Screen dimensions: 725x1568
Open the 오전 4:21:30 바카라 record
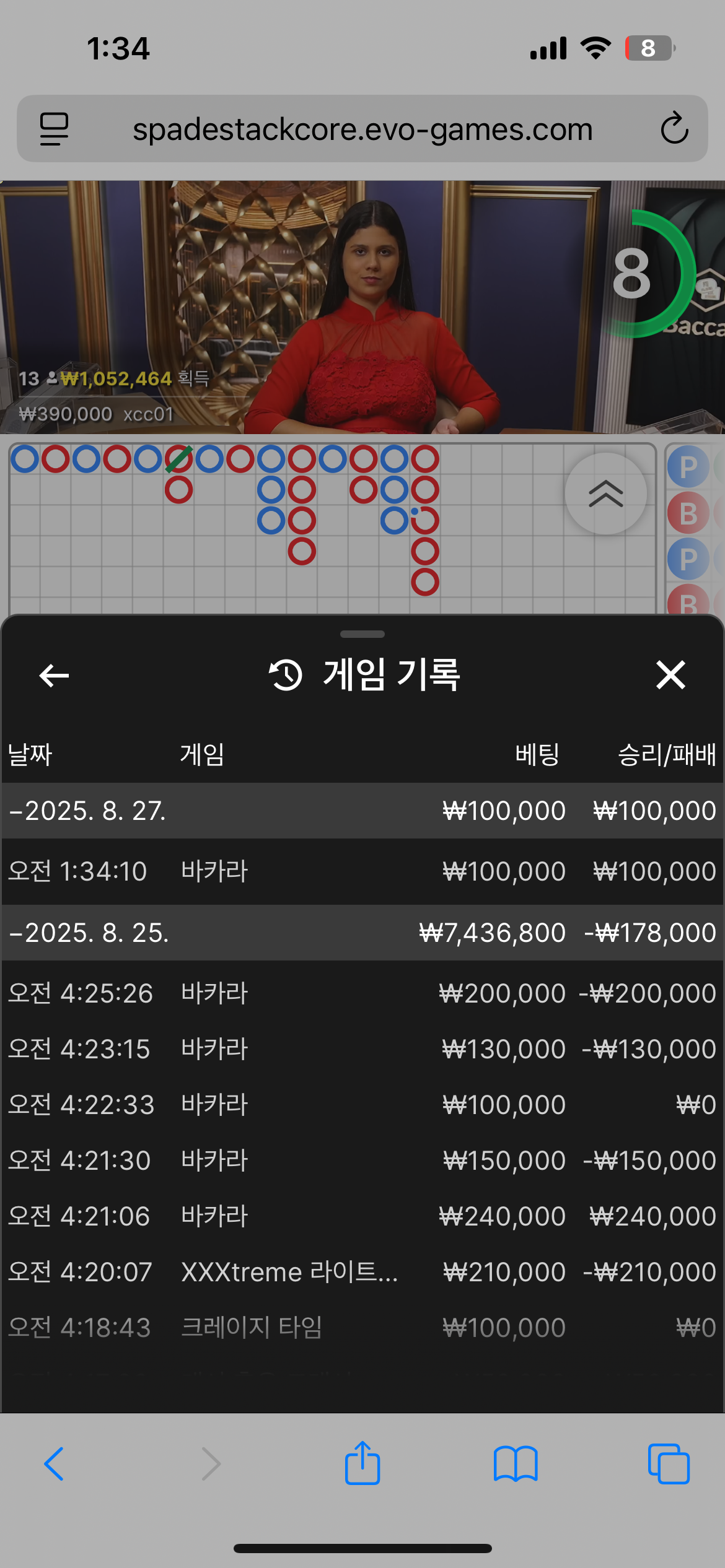pos(362,1161)
